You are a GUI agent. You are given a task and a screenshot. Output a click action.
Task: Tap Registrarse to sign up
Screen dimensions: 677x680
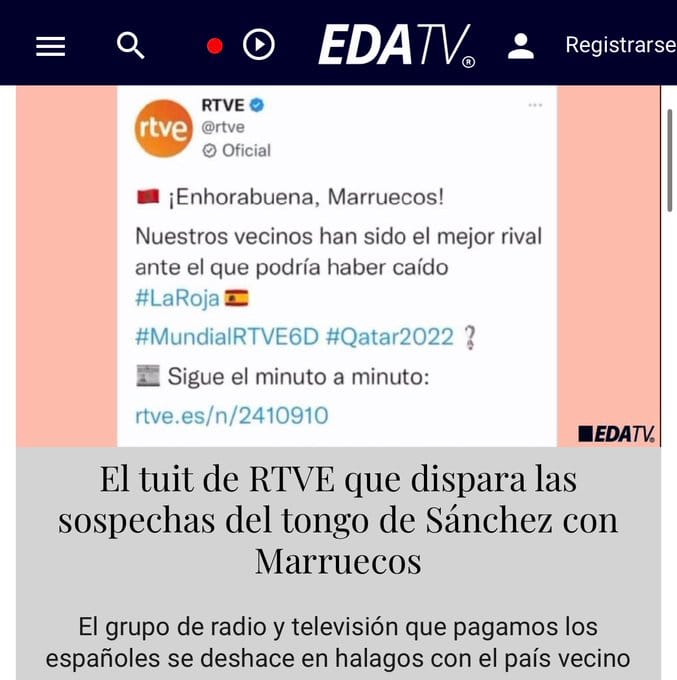pyautogui.click(x=621, y=45)
